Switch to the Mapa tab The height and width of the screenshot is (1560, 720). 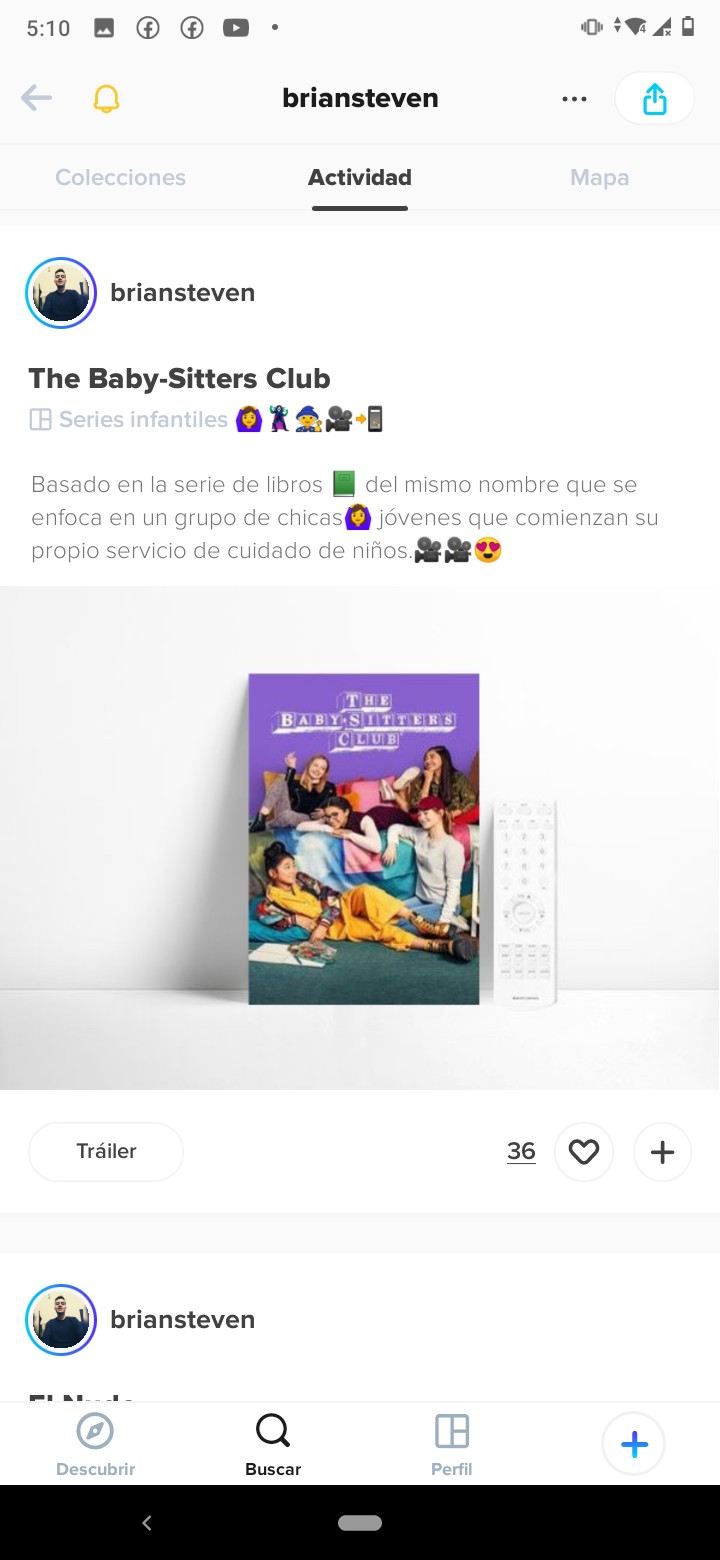(x=599, y=178)
